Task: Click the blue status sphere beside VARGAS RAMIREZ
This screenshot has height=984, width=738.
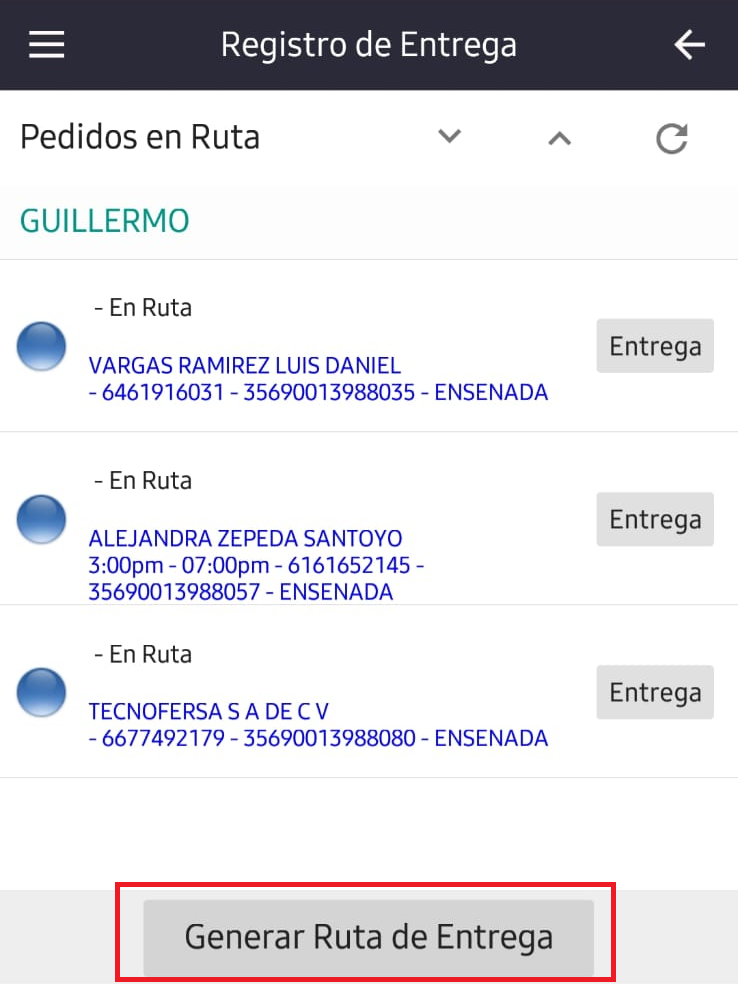Action: (x=41, y=346)
